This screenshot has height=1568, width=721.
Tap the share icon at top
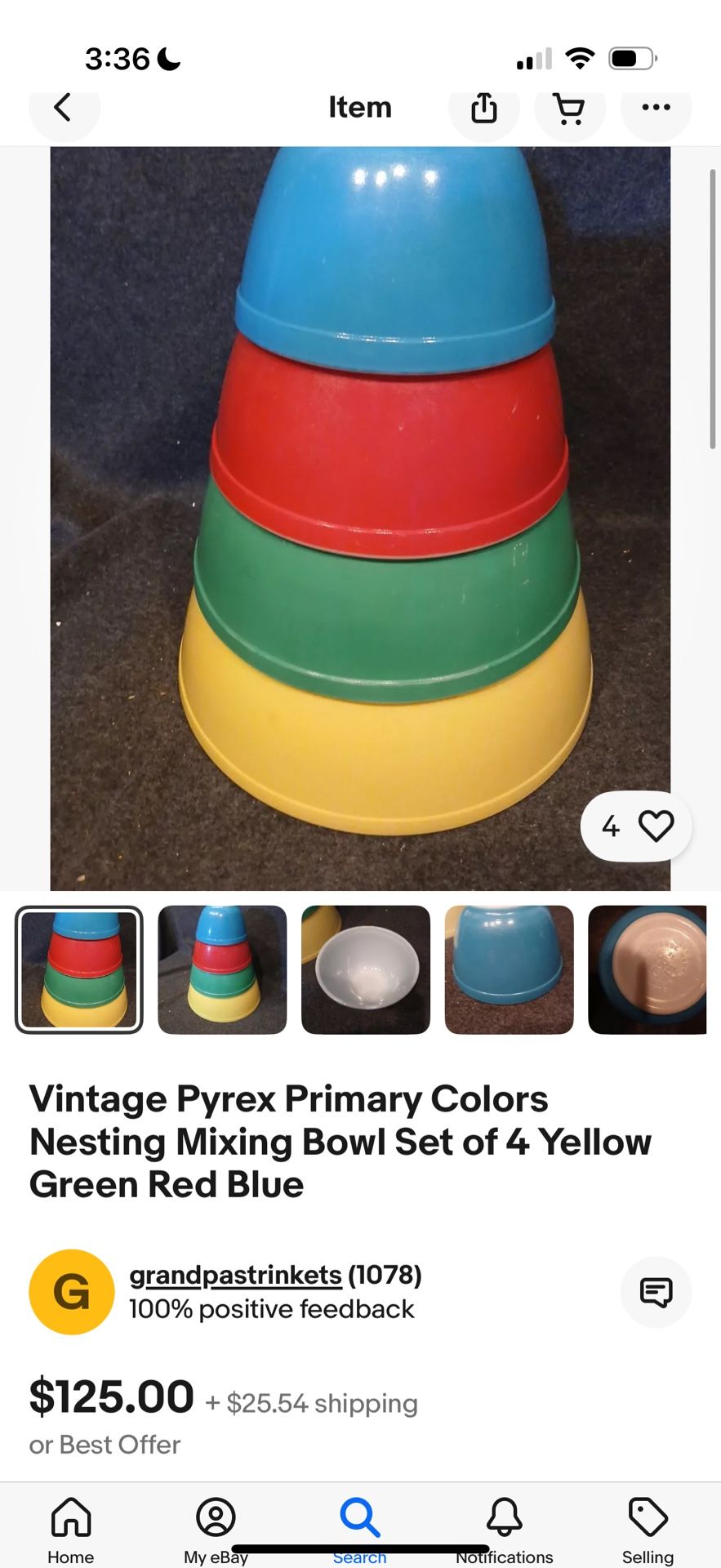click(x=484, y=107)
